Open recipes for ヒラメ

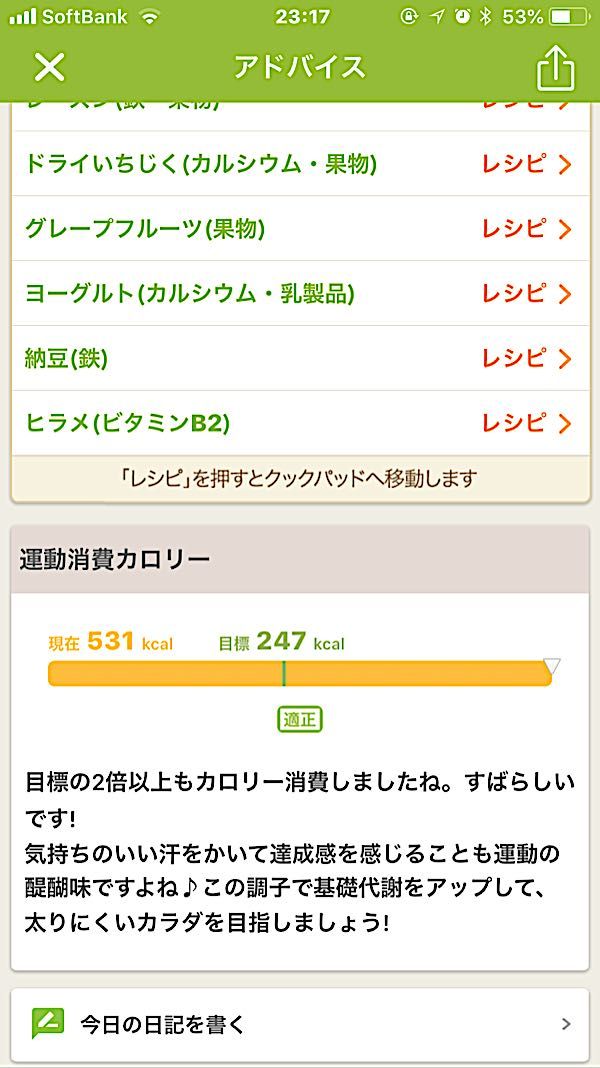point(526,423)
